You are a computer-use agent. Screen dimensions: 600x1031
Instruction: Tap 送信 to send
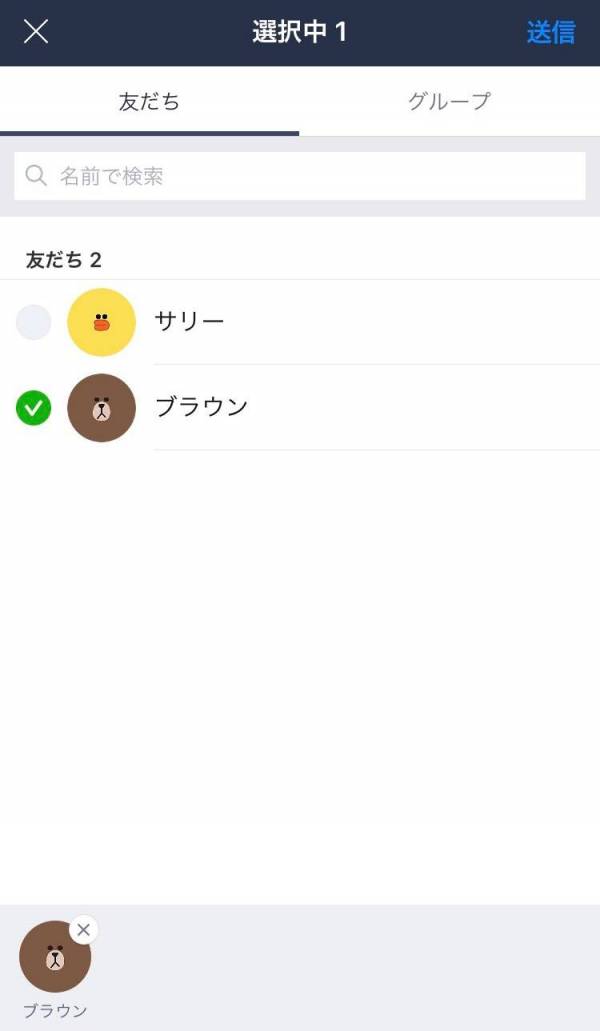point(551,32)
